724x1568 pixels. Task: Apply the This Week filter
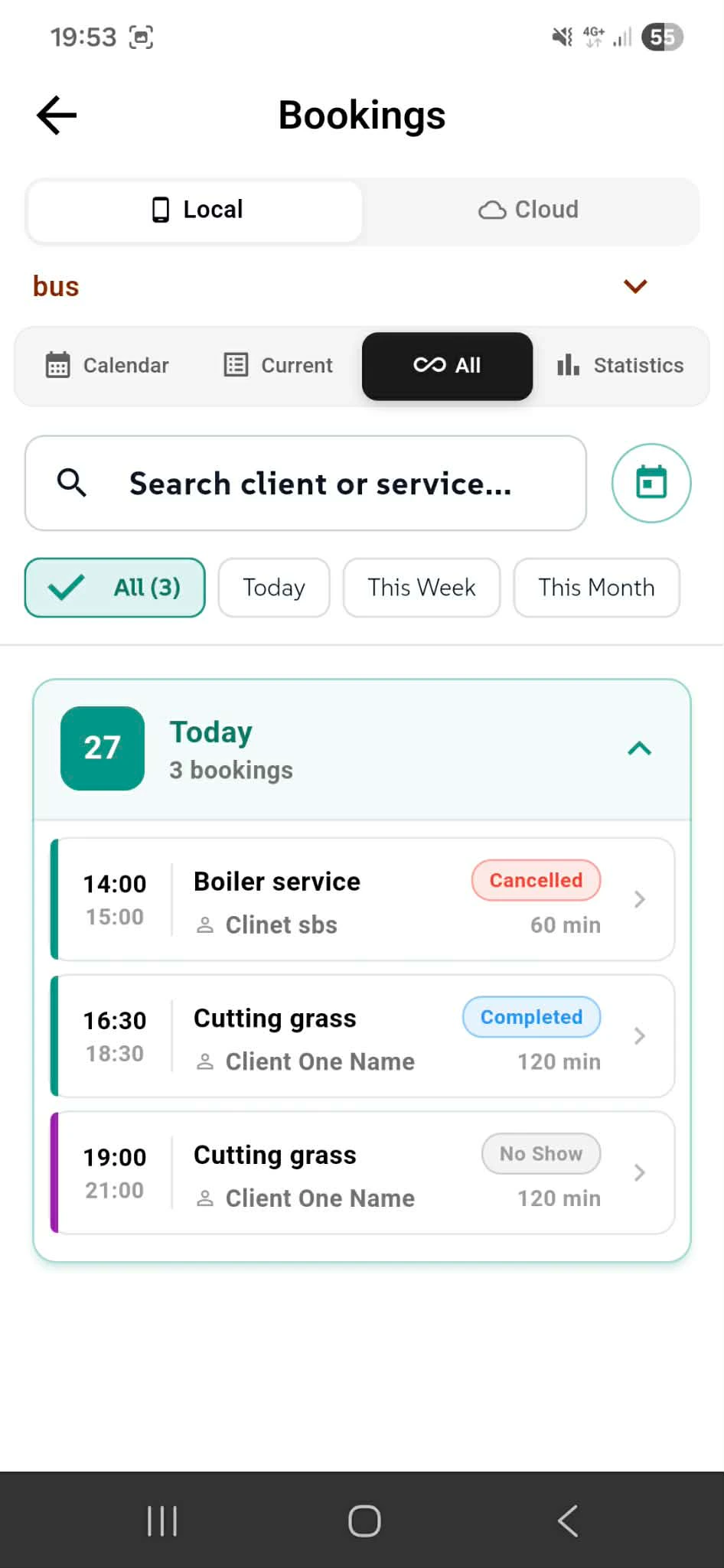tap(421, 588)
